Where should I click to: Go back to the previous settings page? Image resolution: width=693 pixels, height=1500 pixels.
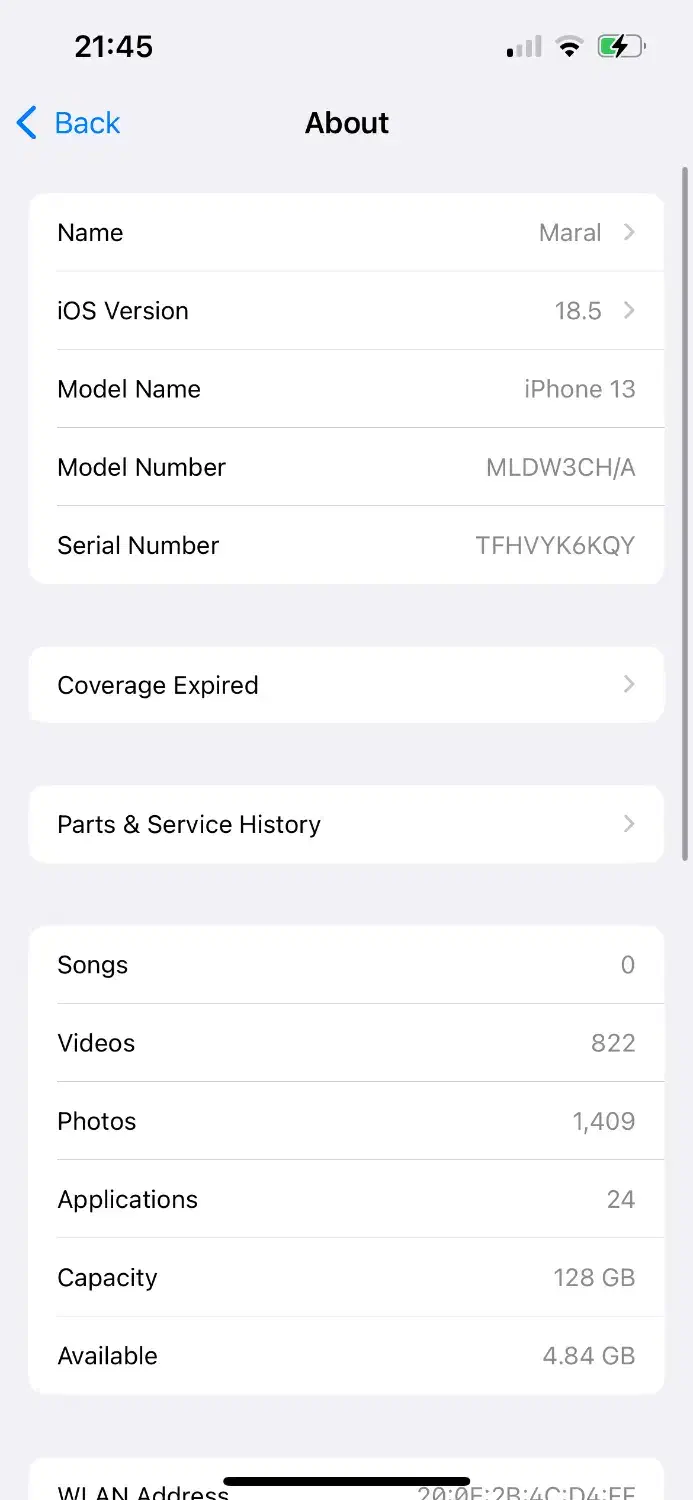pyautogui.click(x=68, y=123)
